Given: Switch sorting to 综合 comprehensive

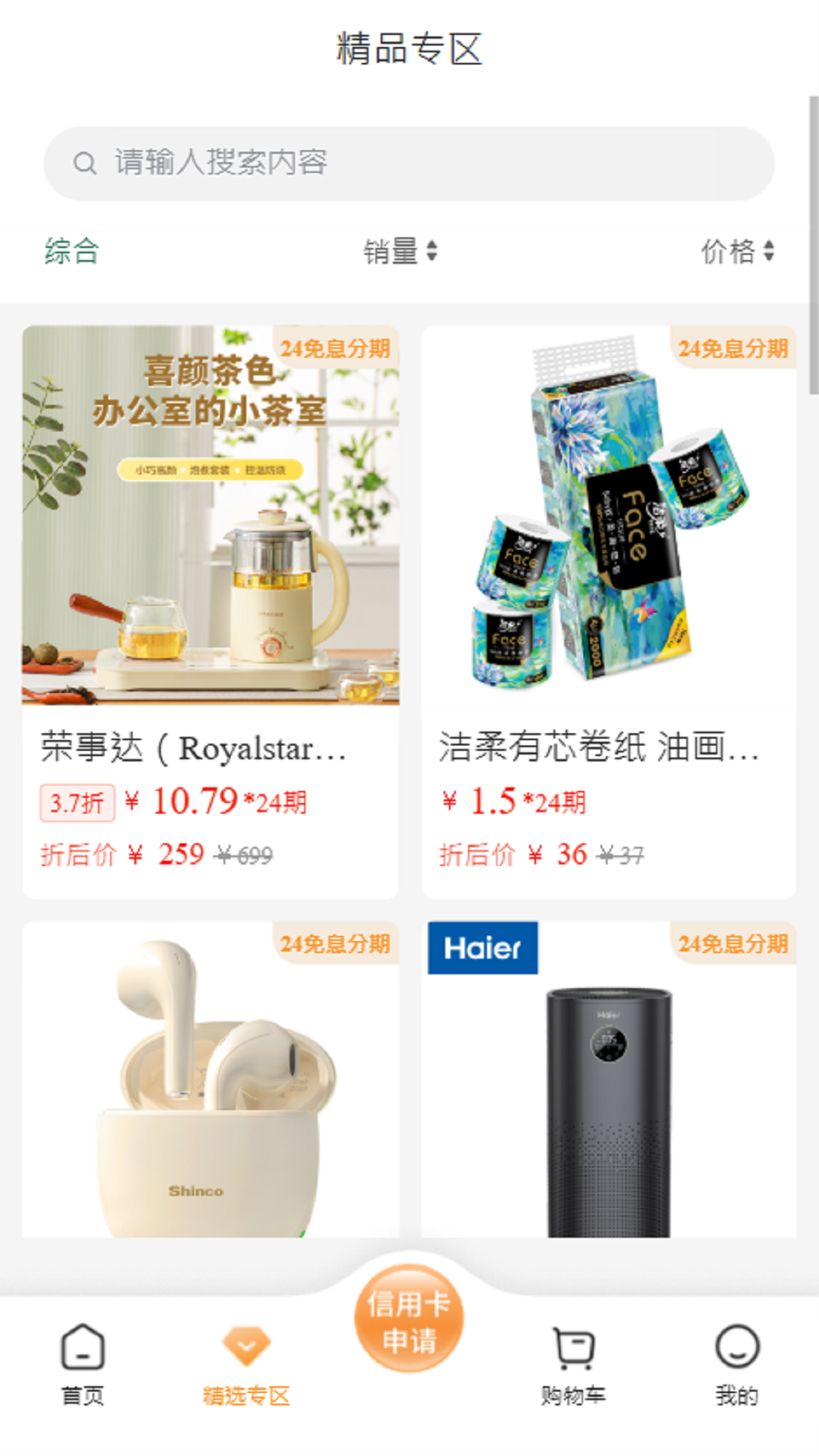Looking at the screenshot, I should pos(71,253).
